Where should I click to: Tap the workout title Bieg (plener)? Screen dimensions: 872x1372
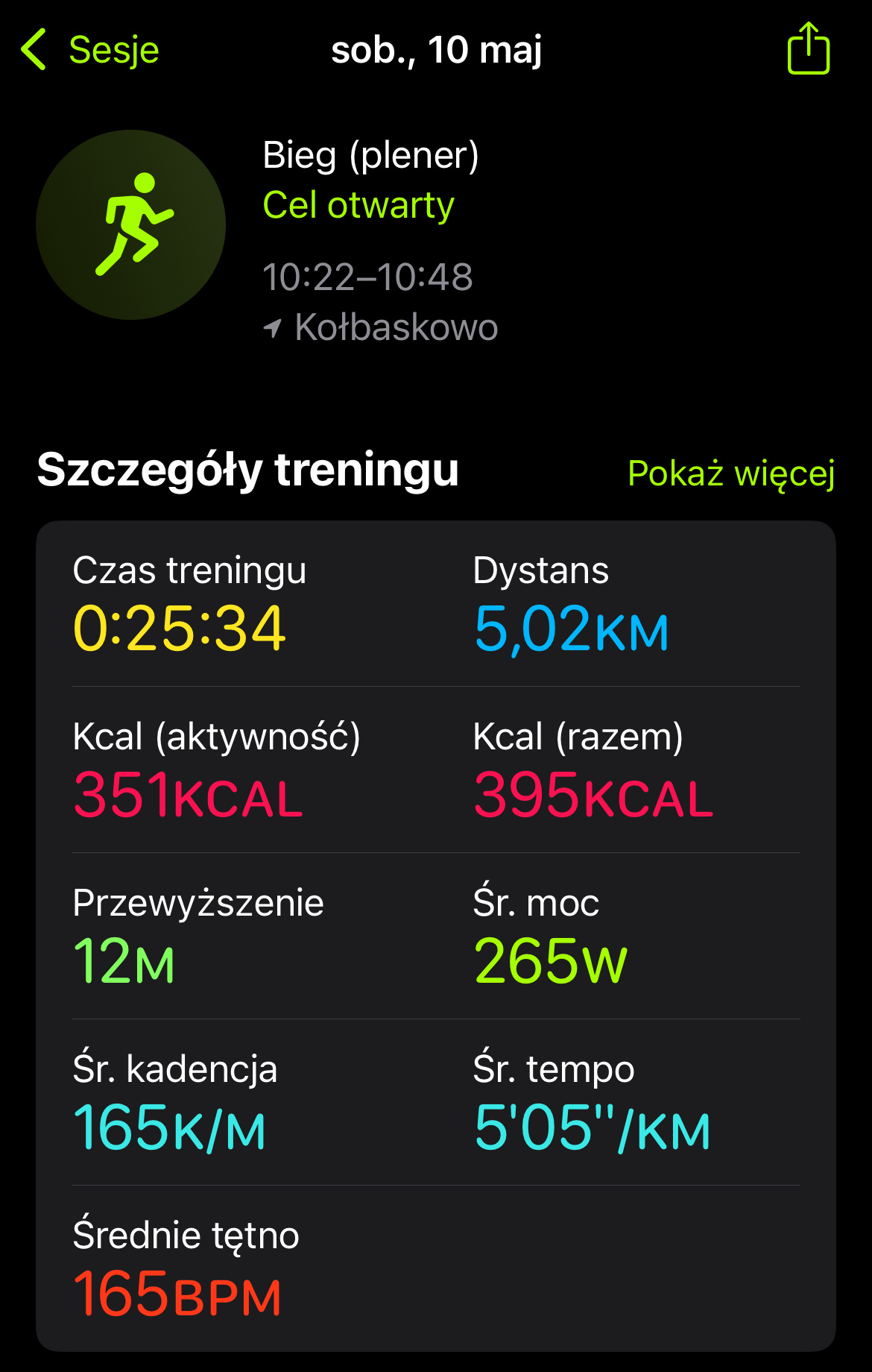click(370, 156)
